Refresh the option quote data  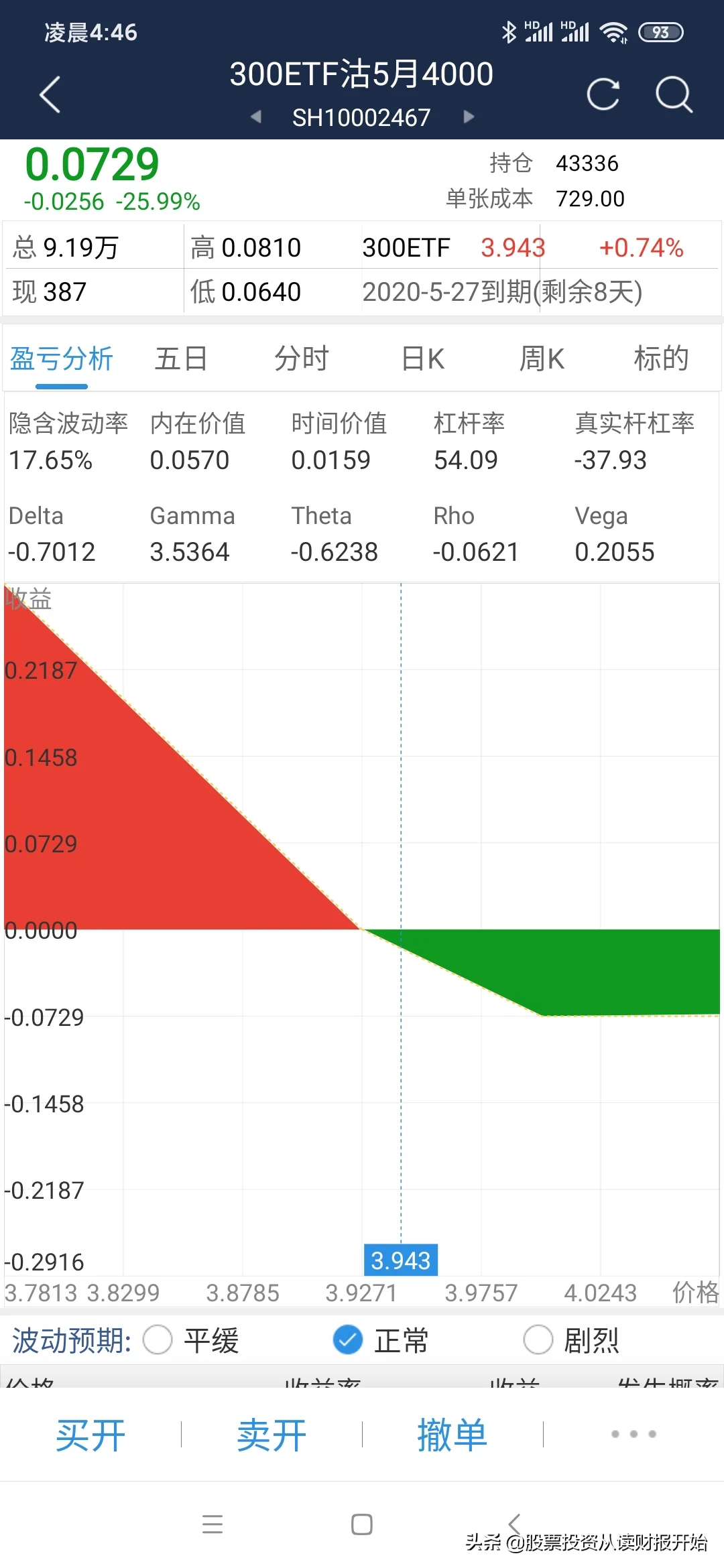(603, 94)
